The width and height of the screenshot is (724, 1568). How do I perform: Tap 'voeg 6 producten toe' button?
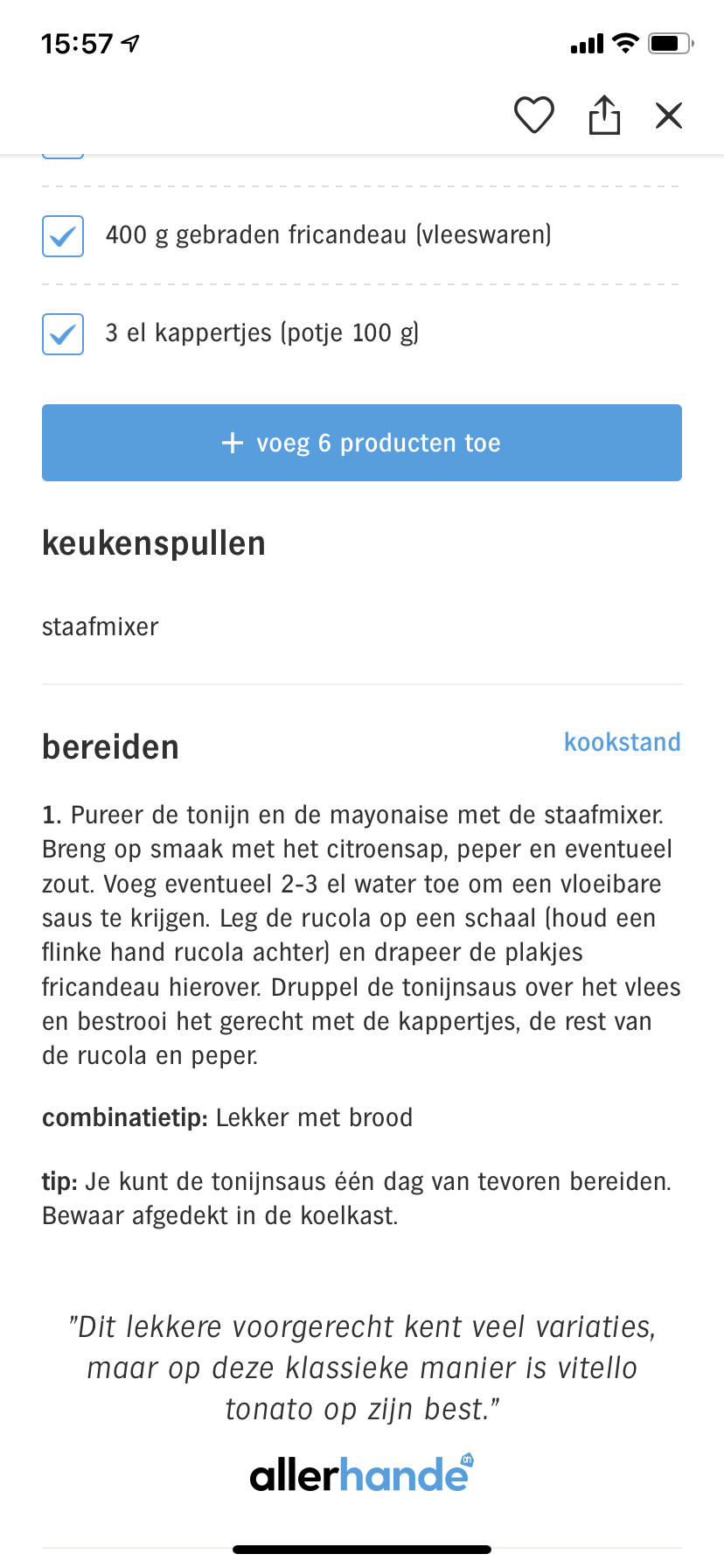tap(362, 443)
